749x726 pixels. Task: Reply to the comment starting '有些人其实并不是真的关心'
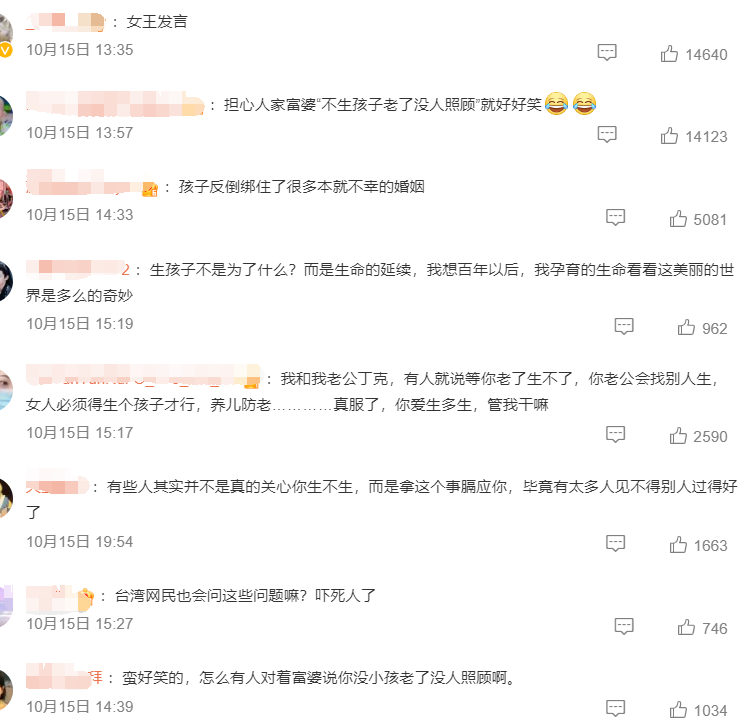[x=616, y=544]
